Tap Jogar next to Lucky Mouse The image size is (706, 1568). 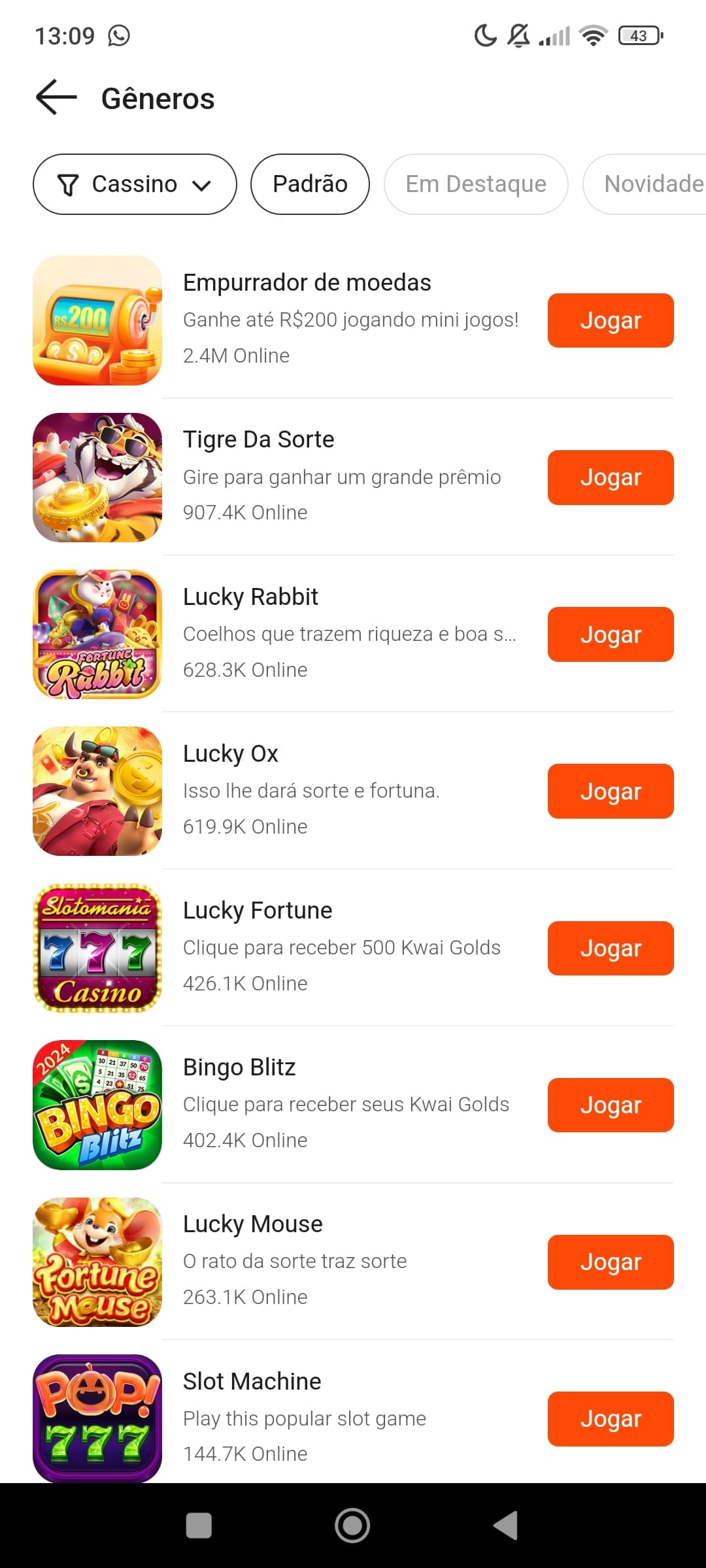[x=610, y=1262]
